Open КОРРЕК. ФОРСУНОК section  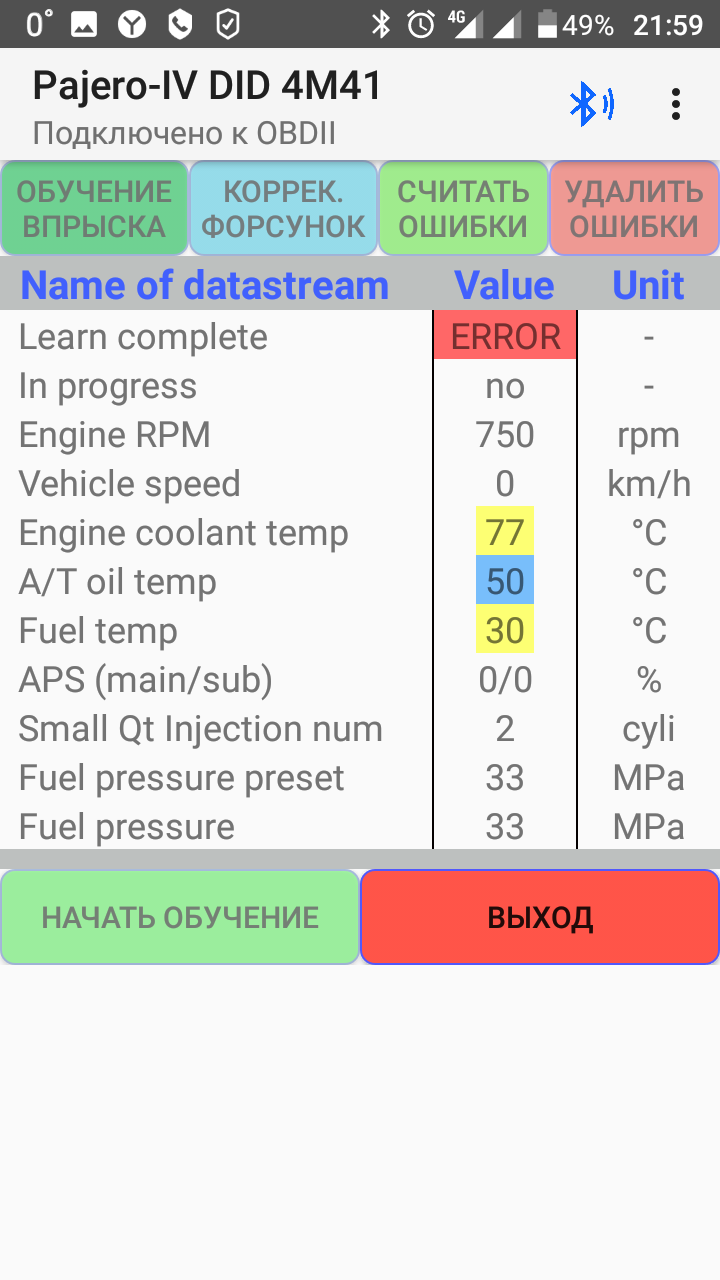283,209
